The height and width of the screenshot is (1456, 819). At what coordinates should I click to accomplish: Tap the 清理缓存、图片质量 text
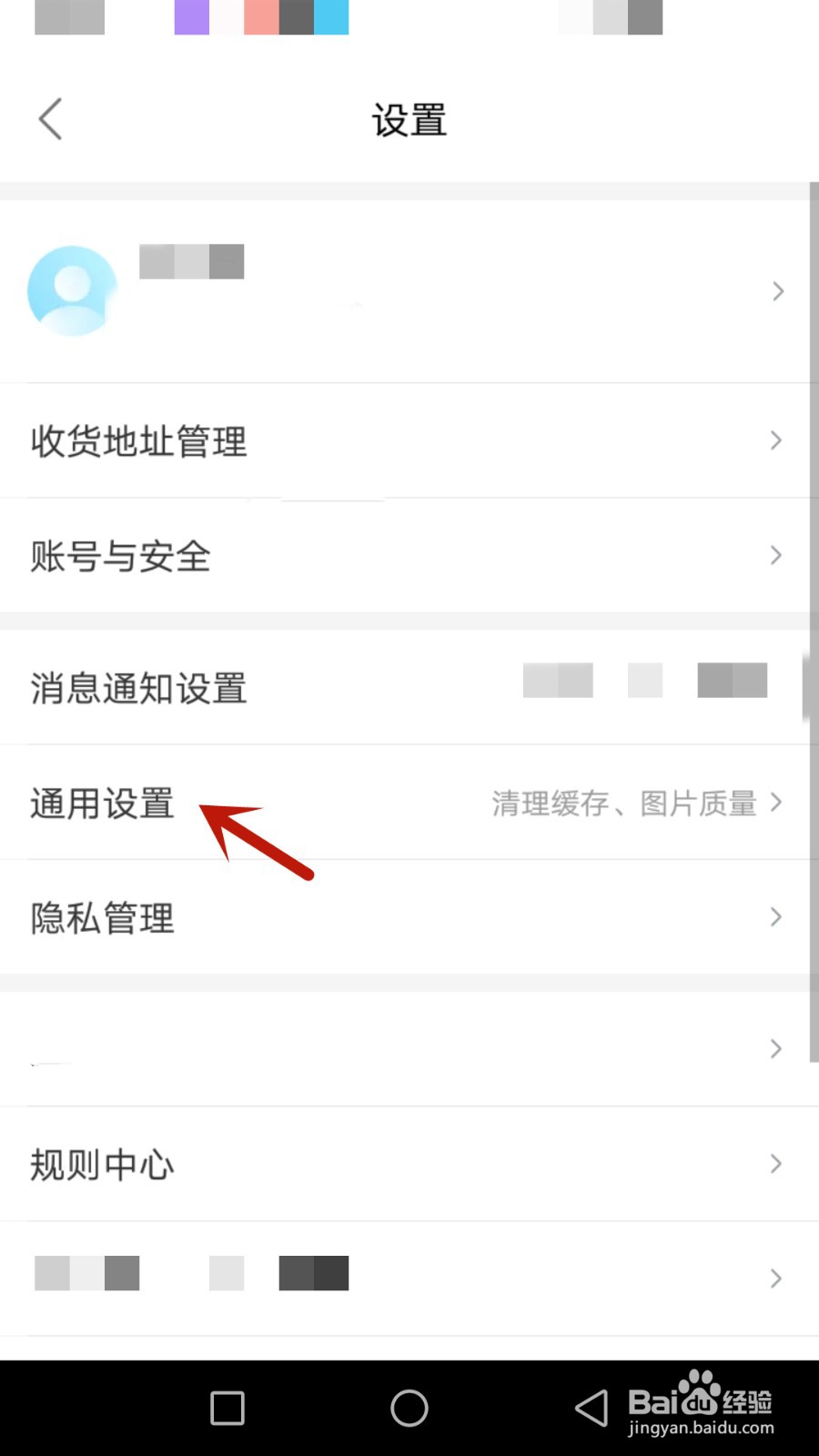pos(624,804)
